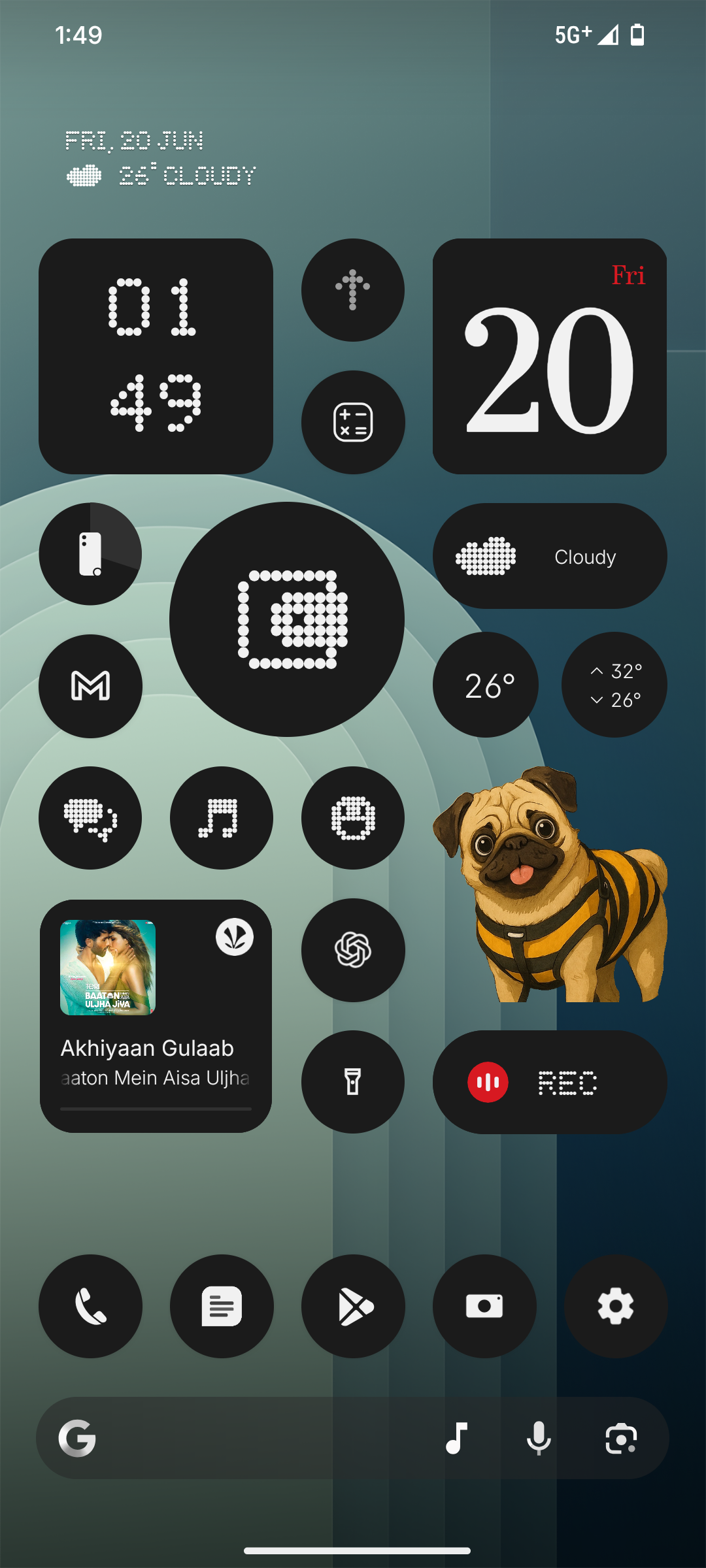706x1568 pixels.
Task: Open the Akhiyaan Gulaab music widget
Action: coord(156,1017)
